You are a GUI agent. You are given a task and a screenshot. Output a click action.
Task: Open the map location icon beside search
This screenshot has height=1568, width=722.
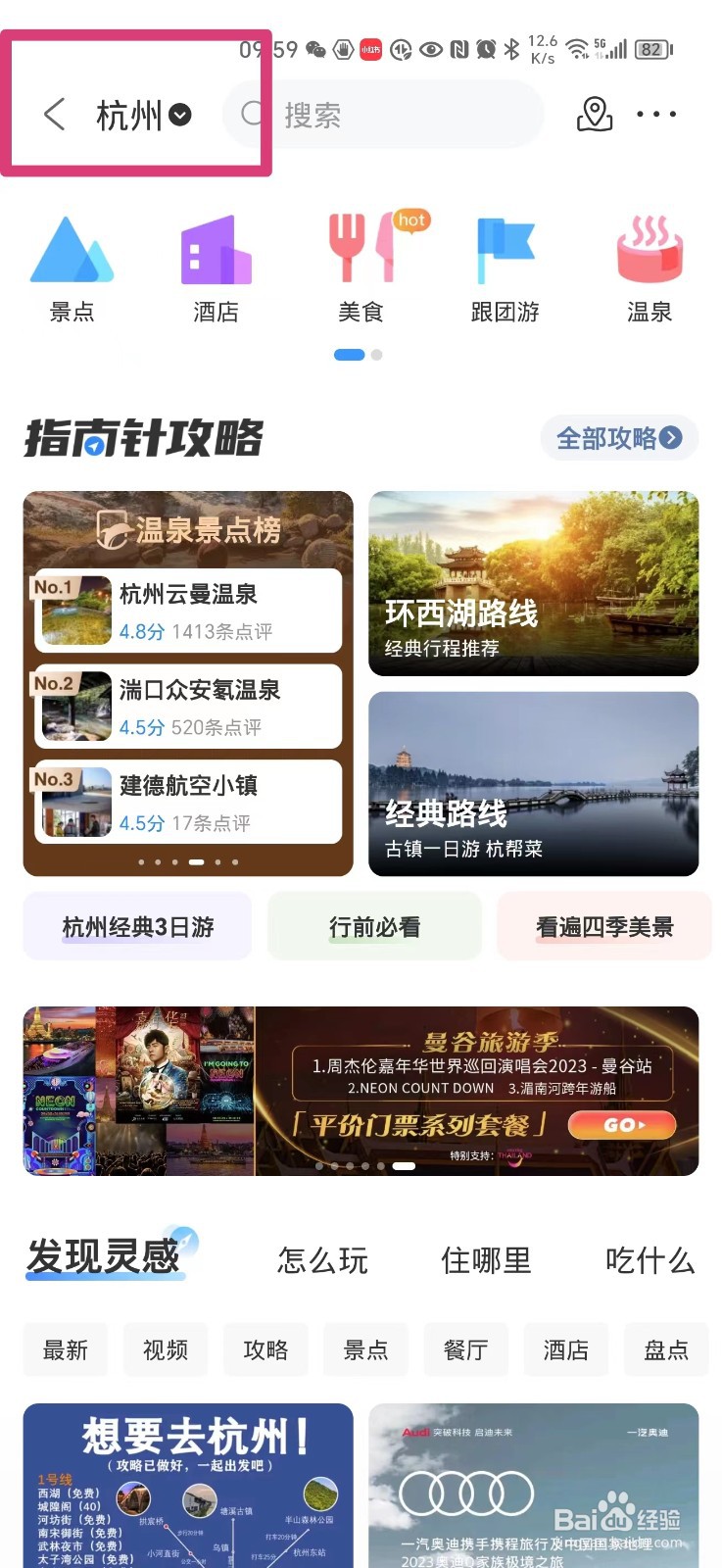coord(595,115)
